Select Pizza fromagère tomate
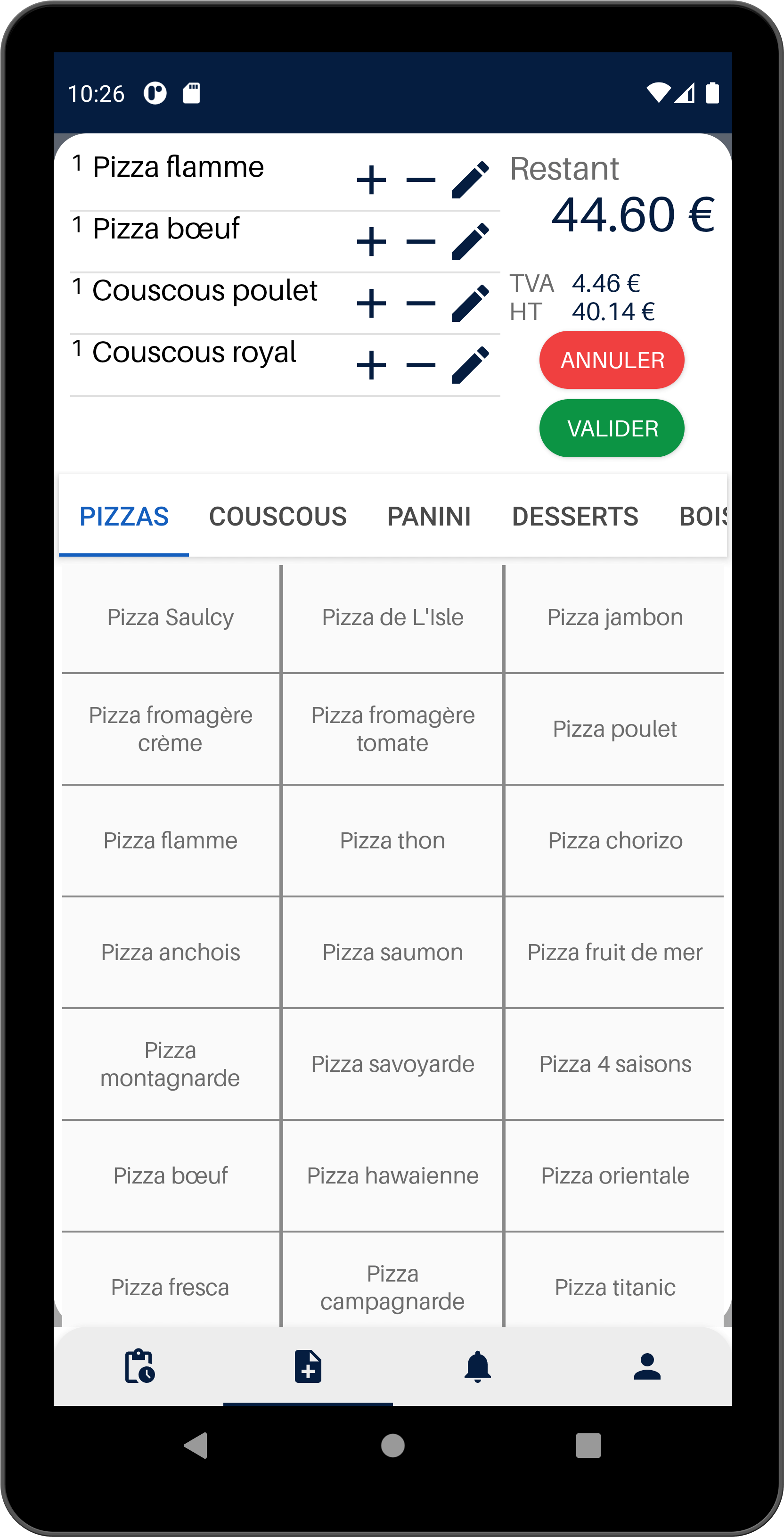 [x=392, y=729]
